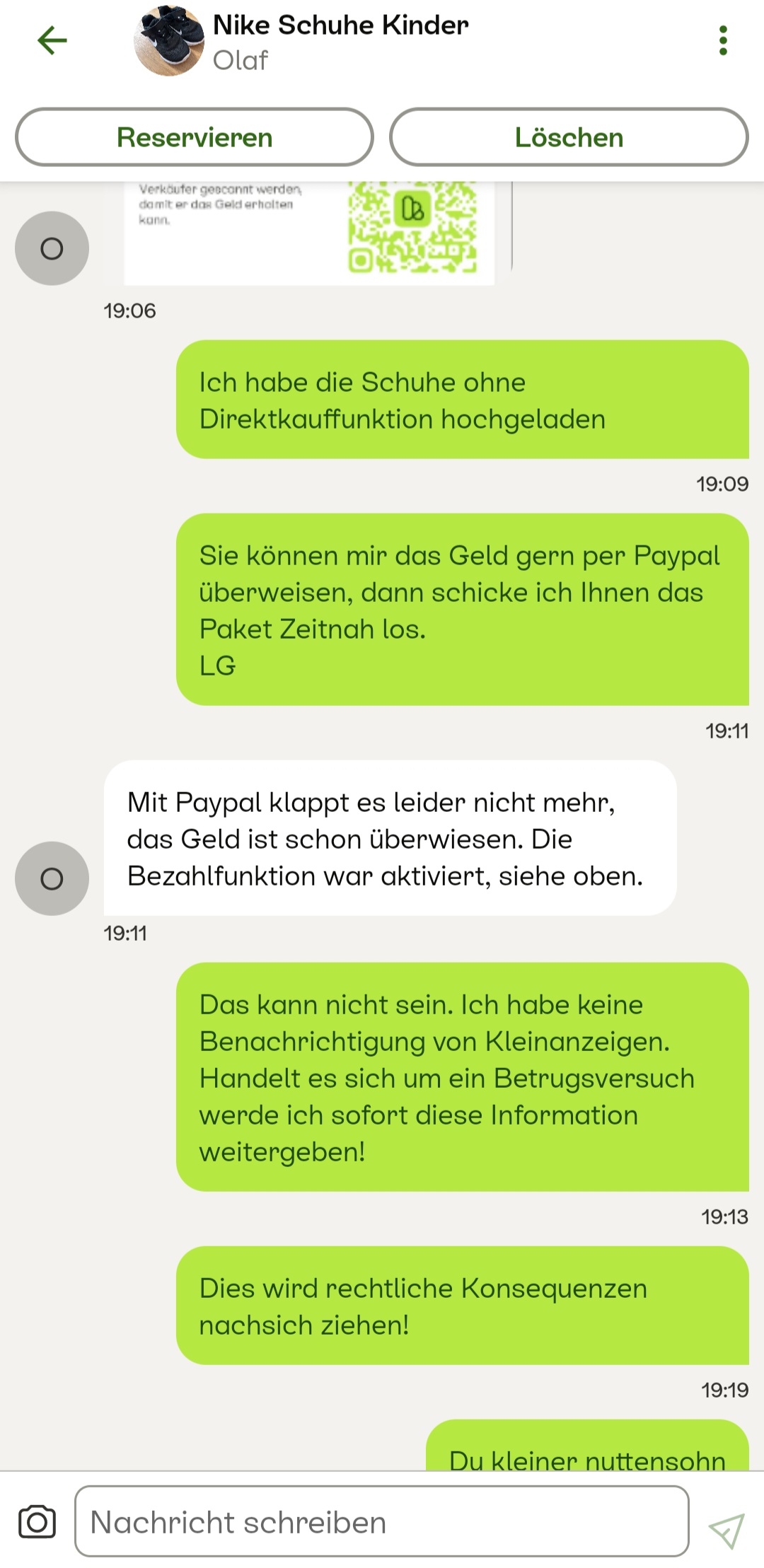Attach a photo with the camera icon
This screenshot has width=764, height=1568.
coord(37,1522)
